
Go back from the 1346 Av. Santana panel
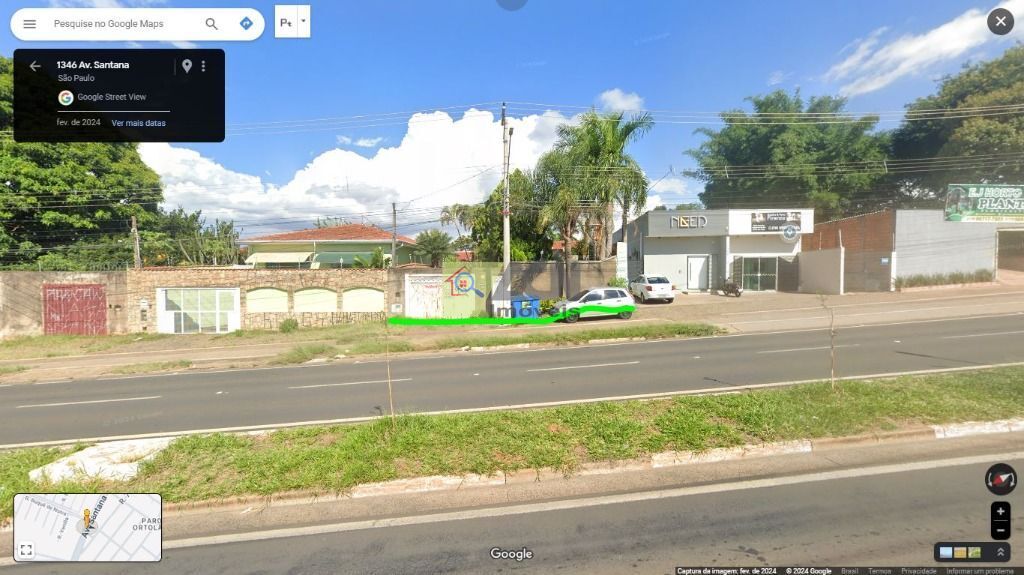tap(35, 66)
